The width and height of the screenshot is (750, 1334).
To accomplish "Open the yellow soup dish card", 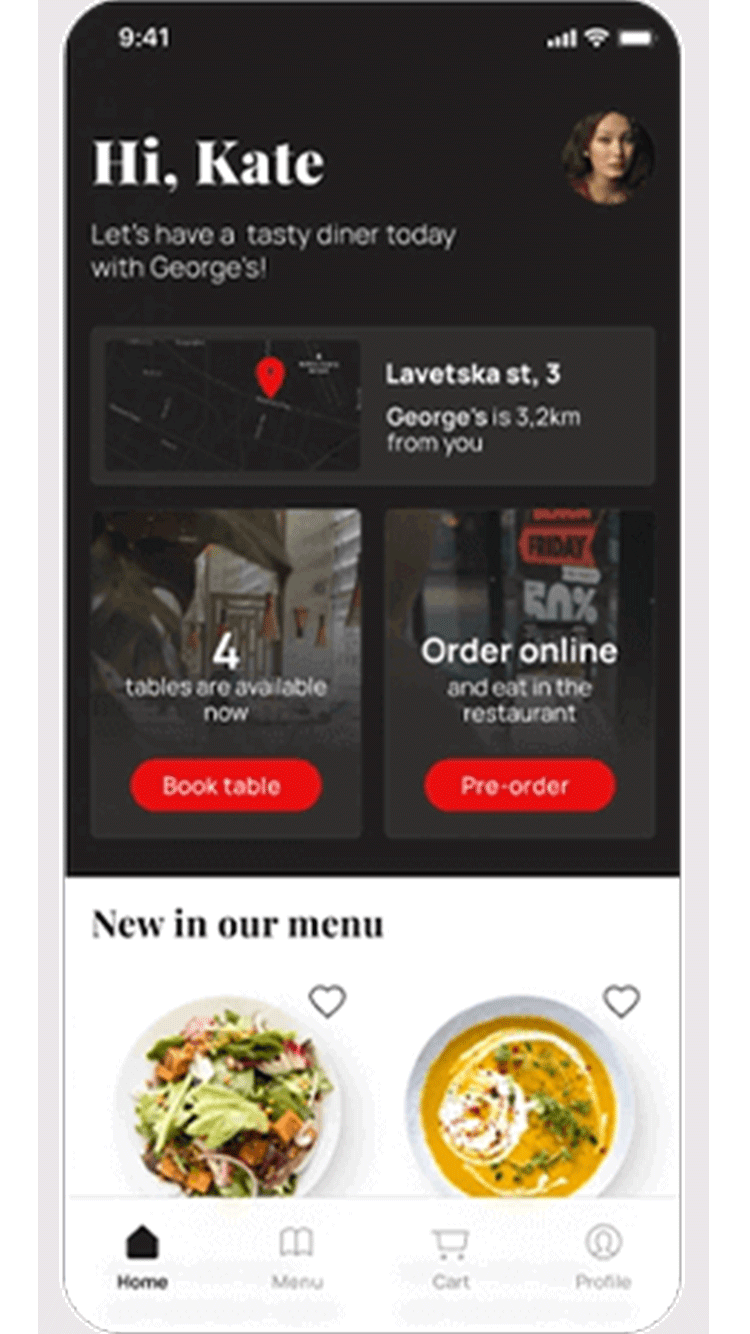I will click(x=520, y=1100).
